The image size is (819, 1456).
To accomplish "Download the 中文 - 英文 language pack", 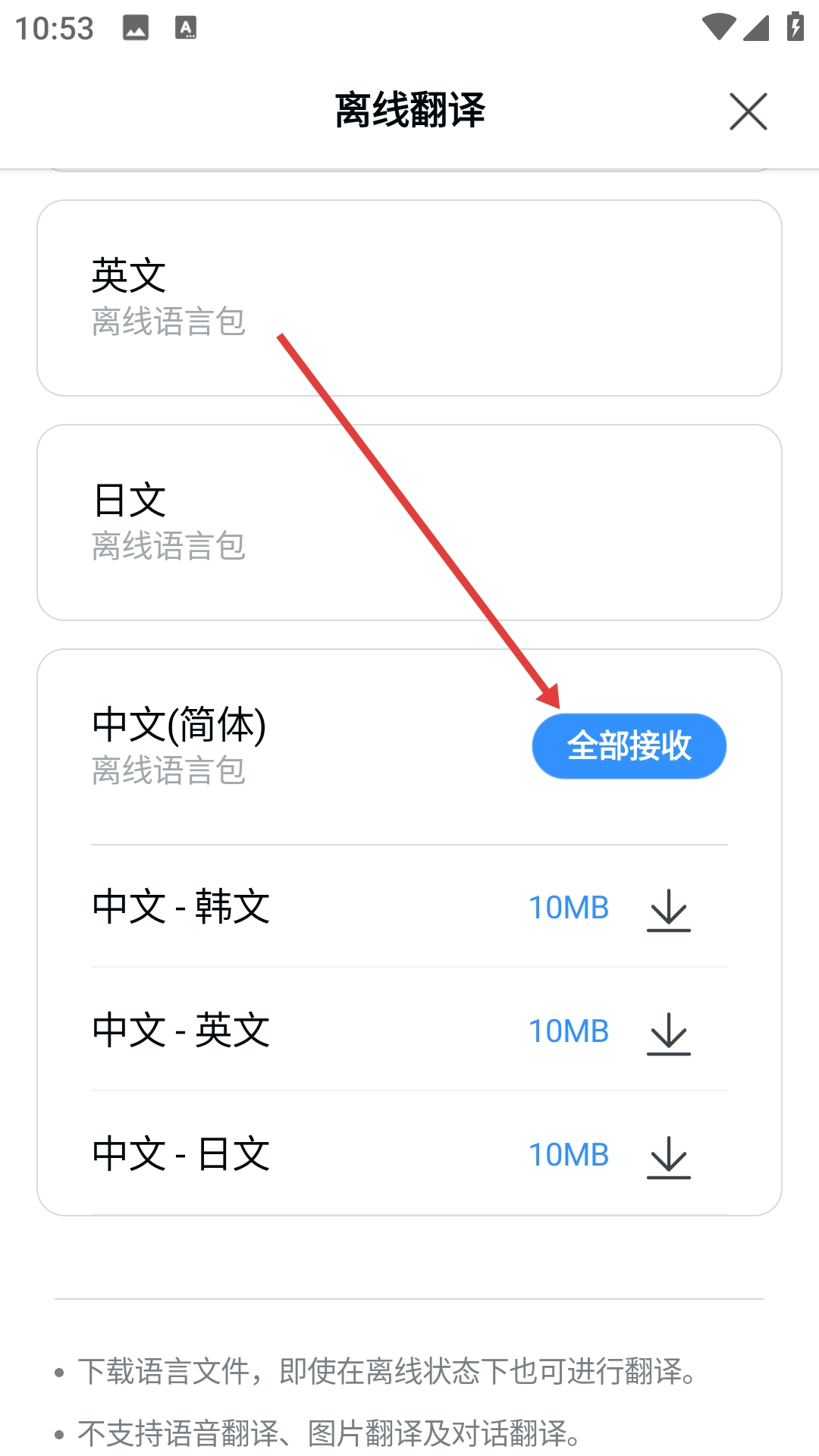I will click(668, 1032).
